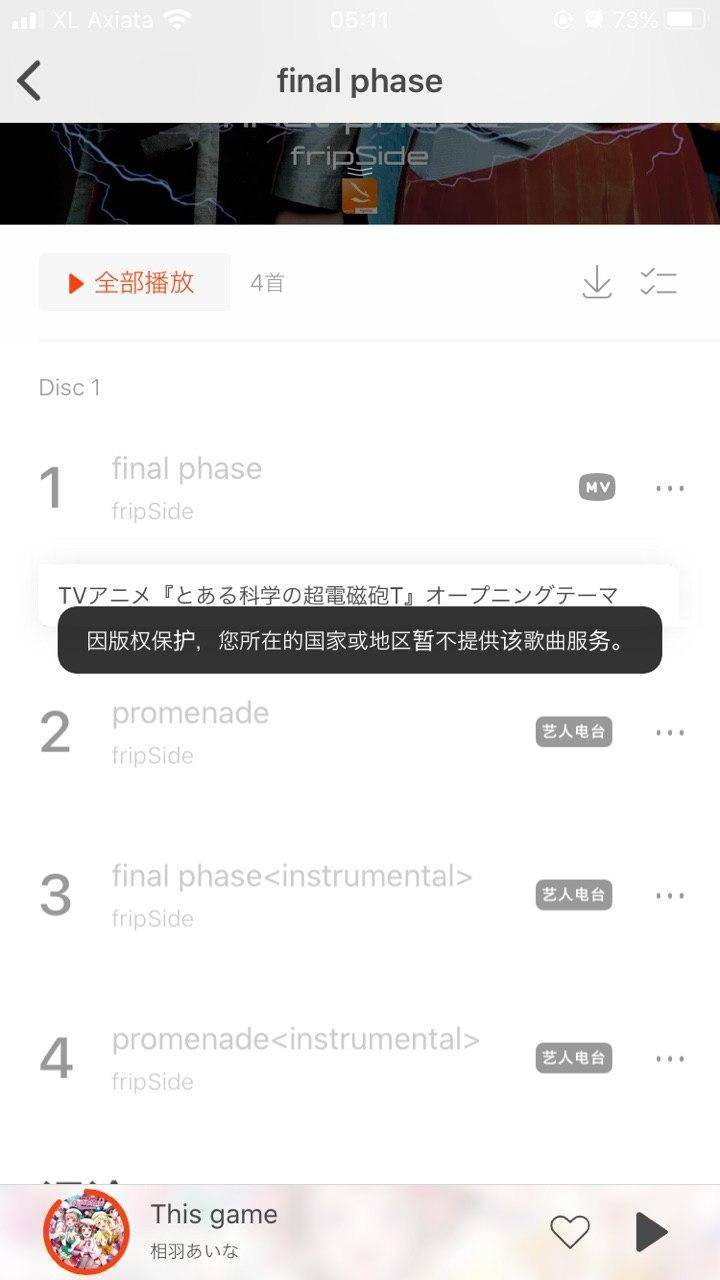Image resolution: width=720 pixels, height=1280 pixels.
Task: Go back using the top-left arrow
Action: coord(30,81)
